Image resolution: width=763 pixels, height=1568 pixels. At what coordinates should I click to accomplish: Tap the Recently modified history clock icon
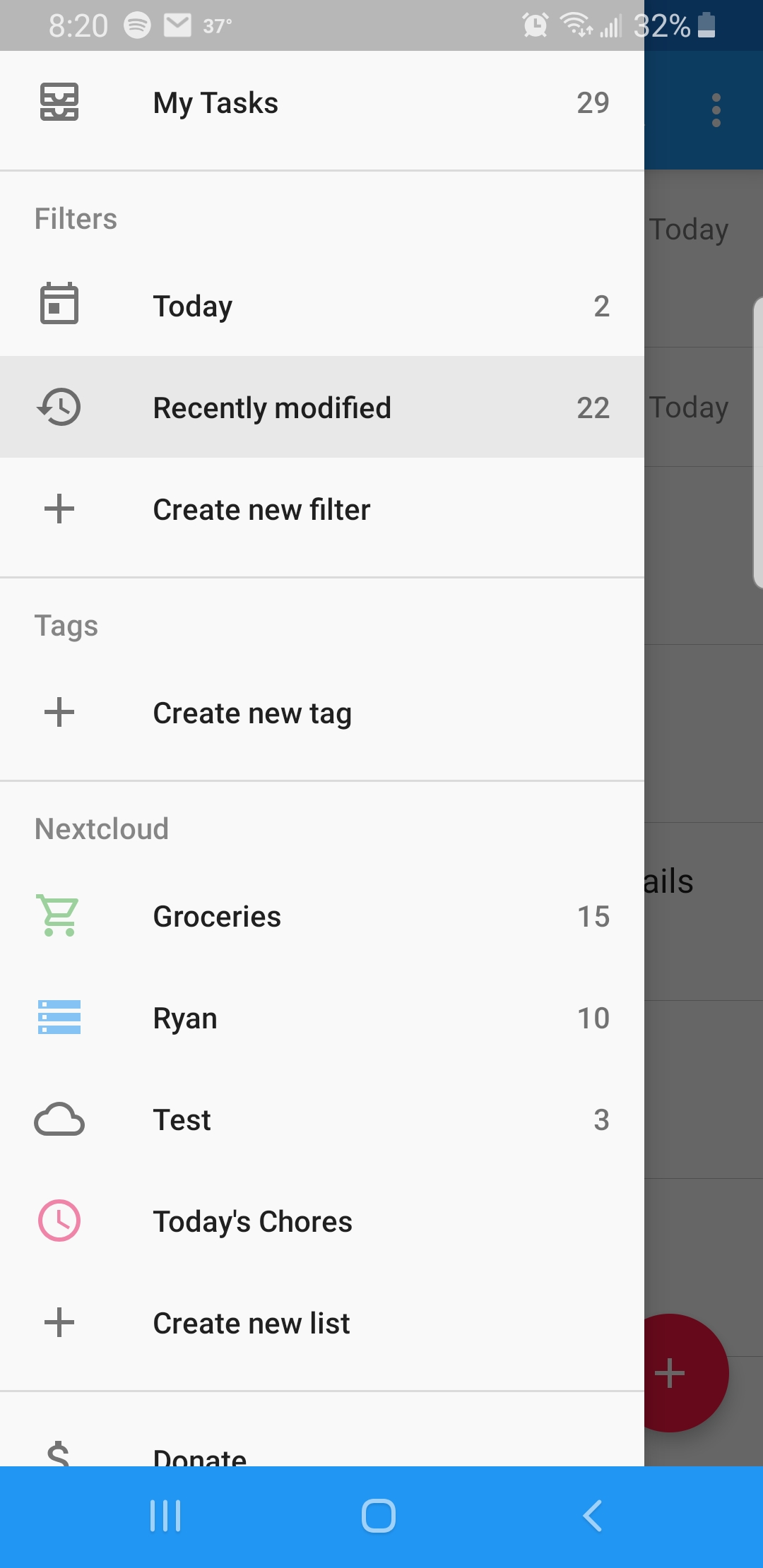59,407
